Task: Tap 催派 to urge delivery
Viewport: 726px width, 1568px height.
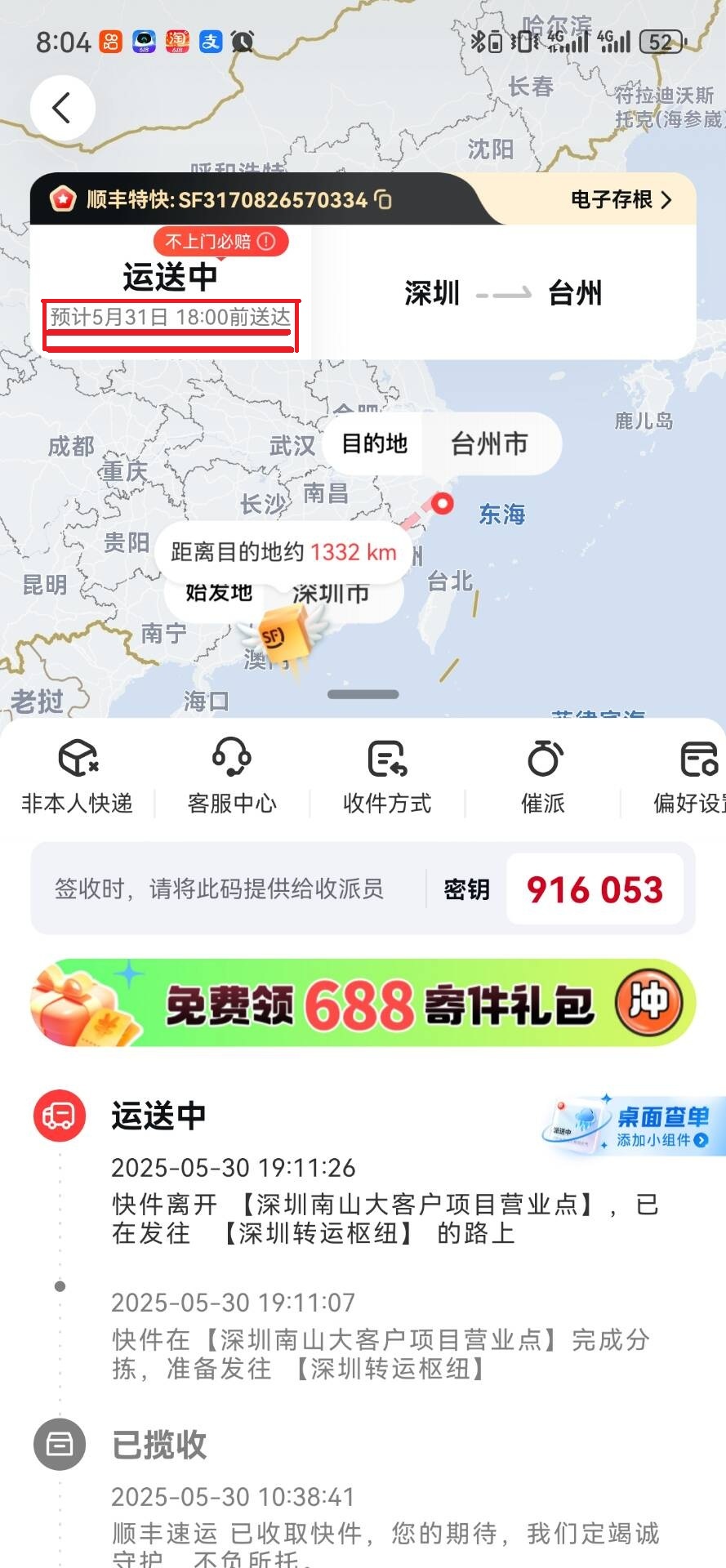Action: [543, 776]
